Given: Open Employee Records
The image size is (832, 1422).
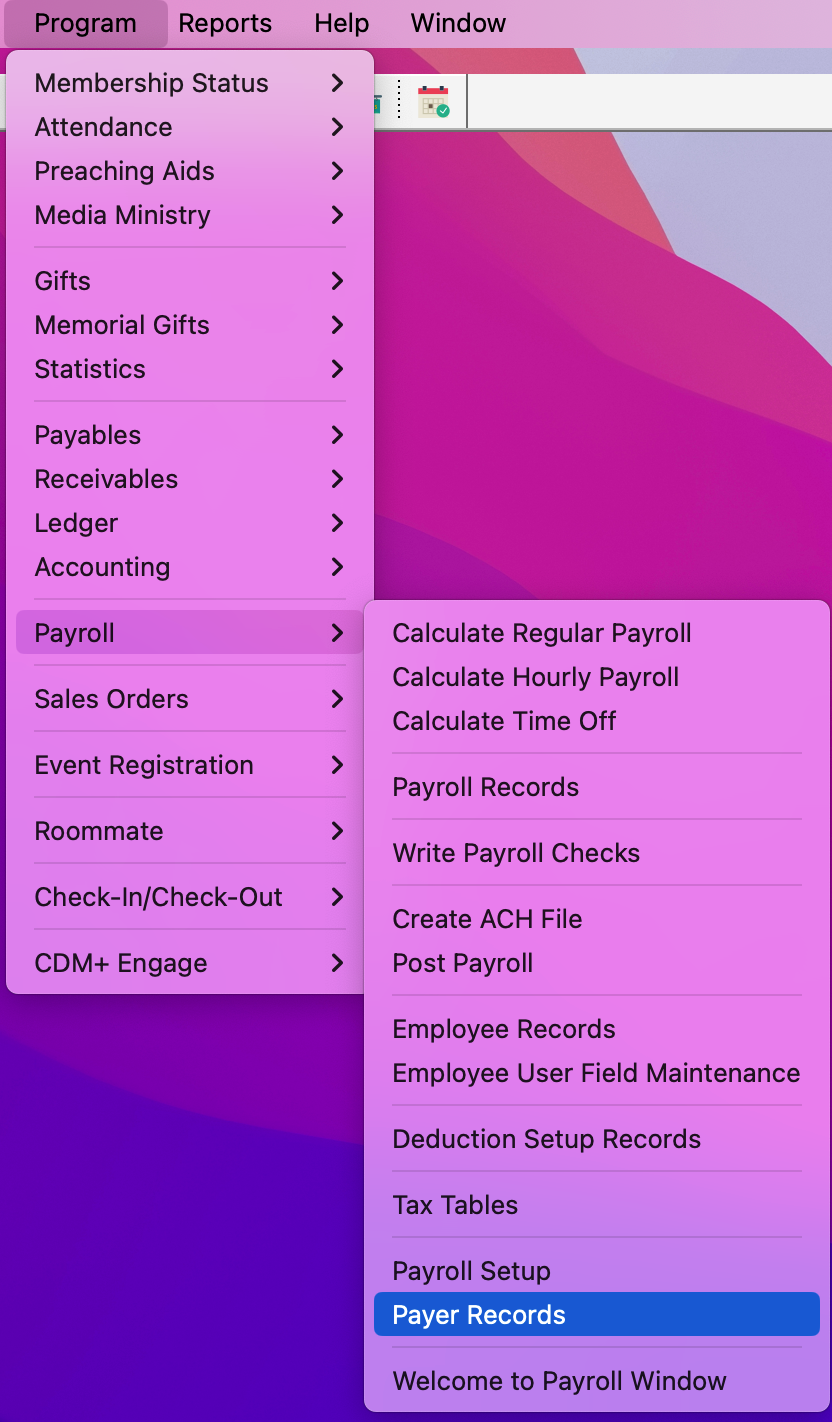Looking at the screenshot, I should click(x=504, y=1029).
